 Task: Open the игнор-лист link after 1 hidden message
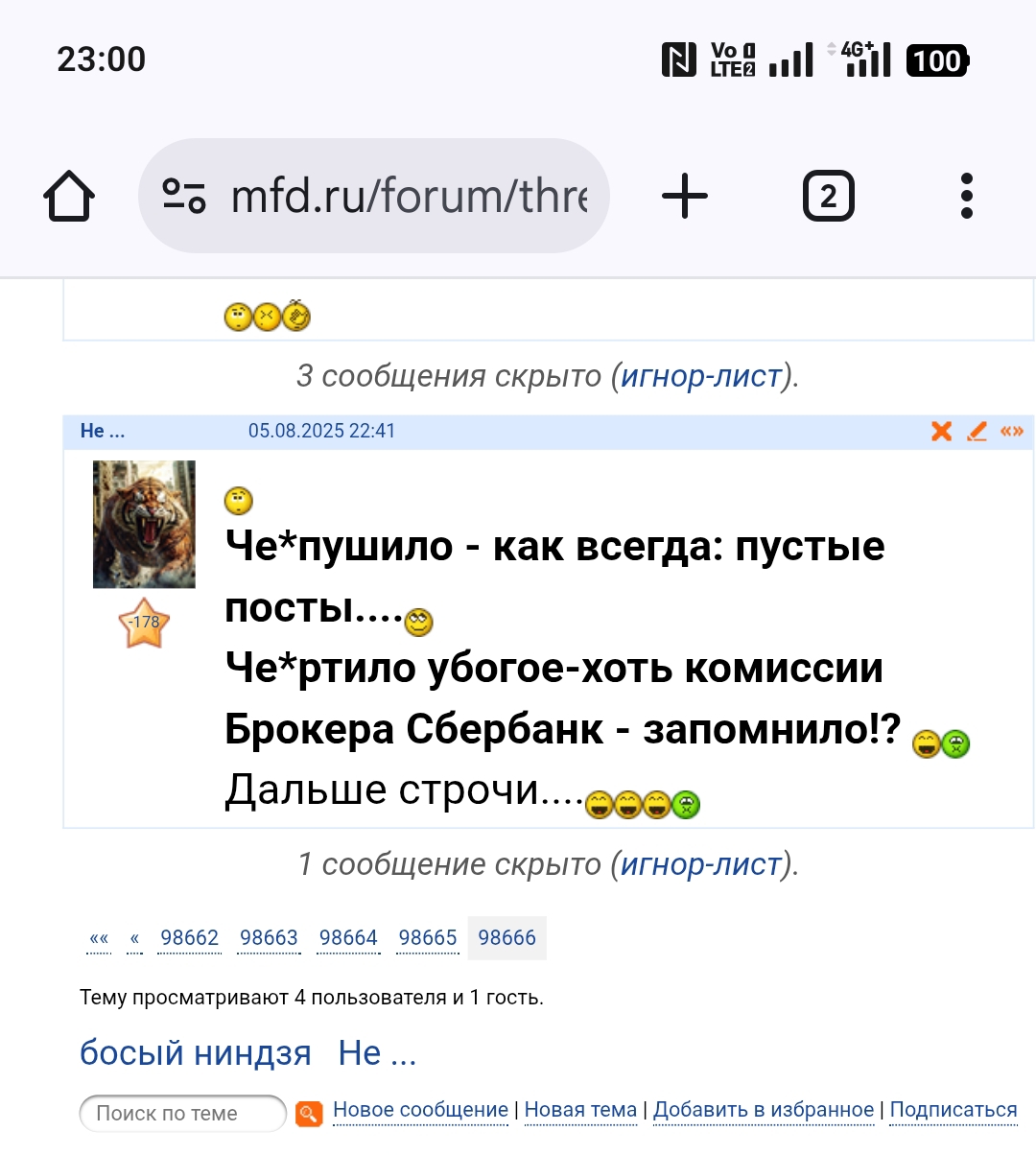click(701, 864)
